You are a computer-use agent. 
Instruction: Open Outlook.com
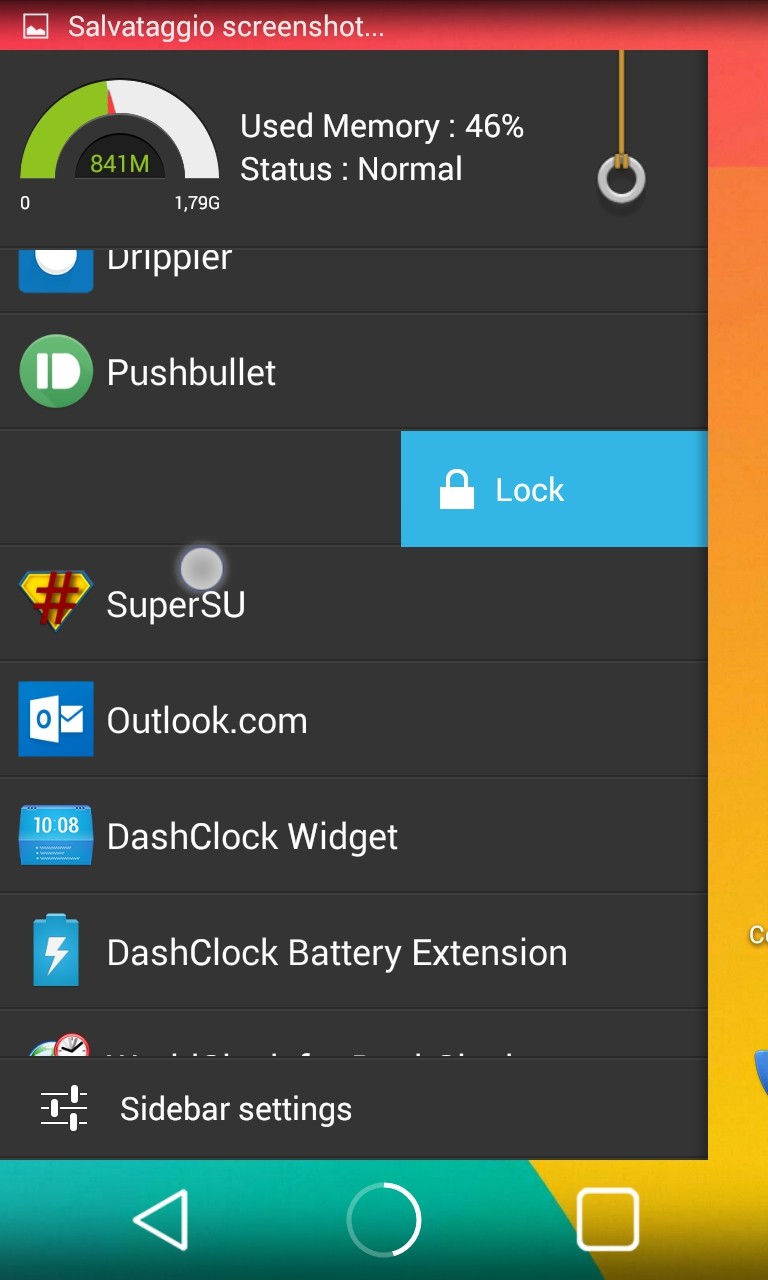206,720
